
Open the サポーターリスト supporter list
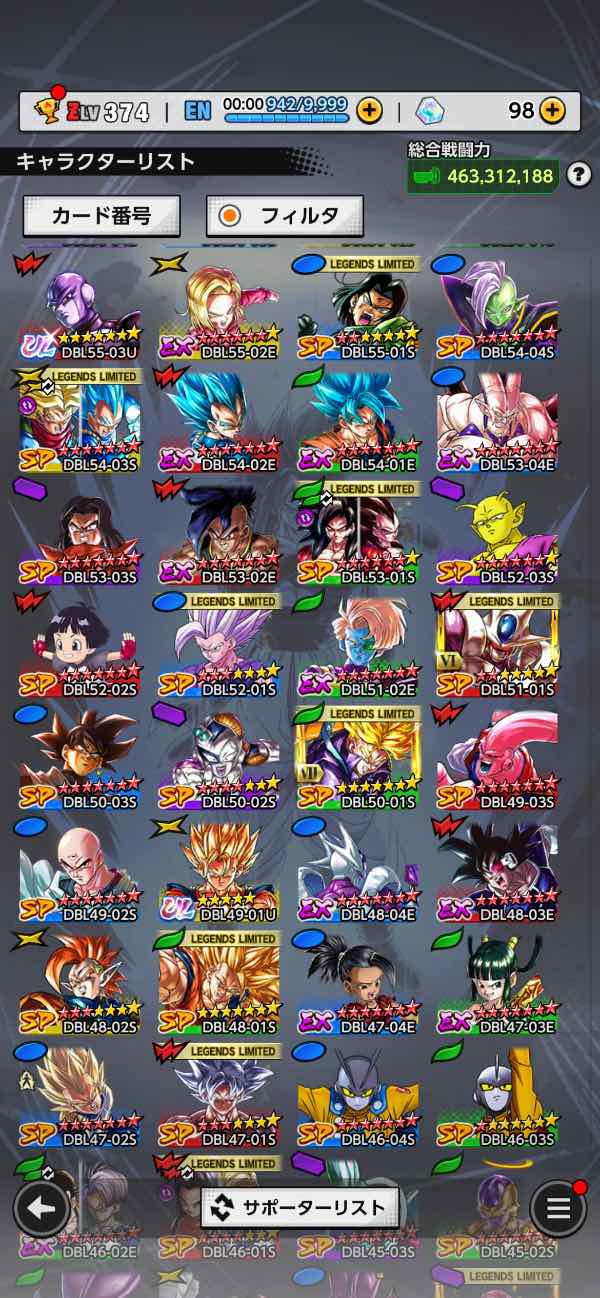tap(300, 1207)
